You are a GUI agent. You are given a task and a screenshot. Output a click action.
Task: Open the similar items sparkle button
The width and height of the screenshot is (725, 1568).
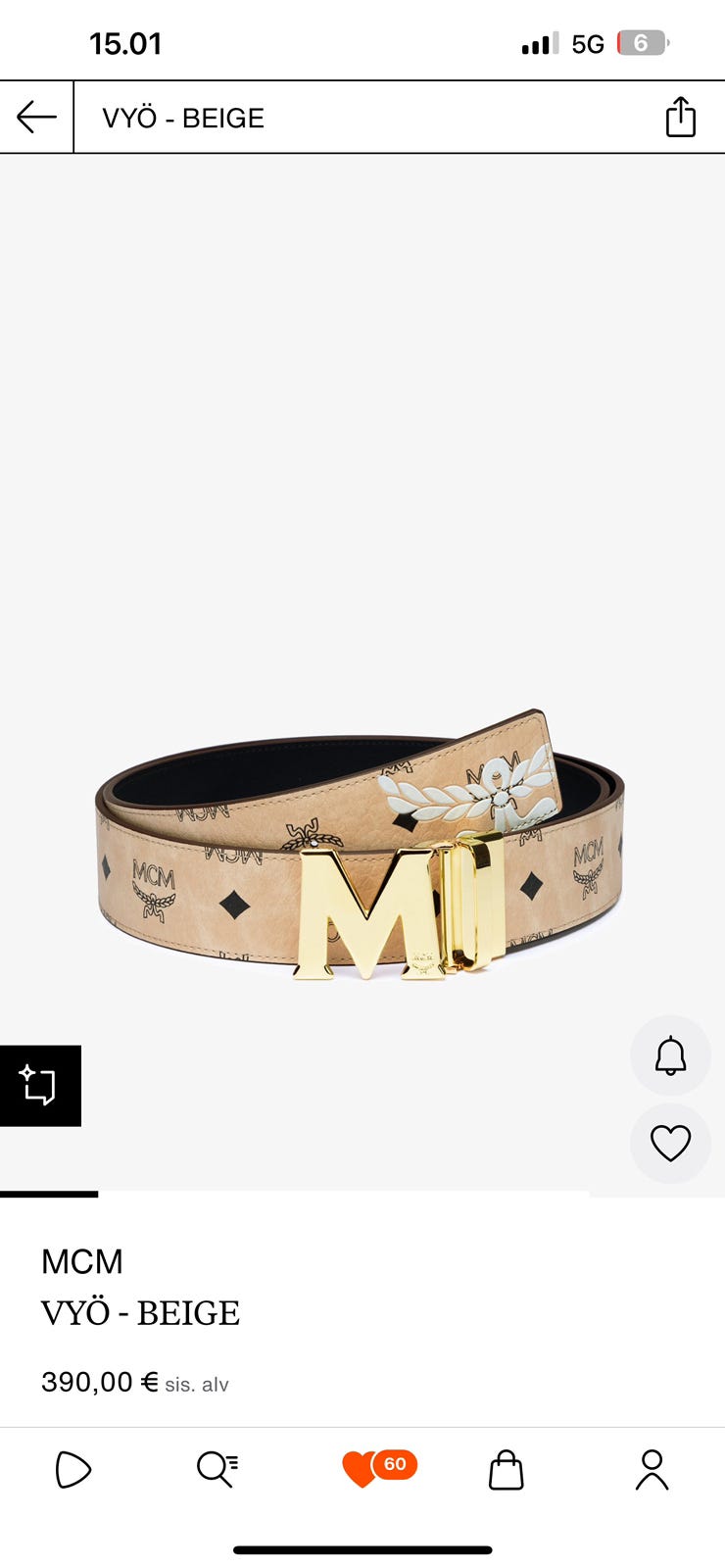click(40, 1086)
